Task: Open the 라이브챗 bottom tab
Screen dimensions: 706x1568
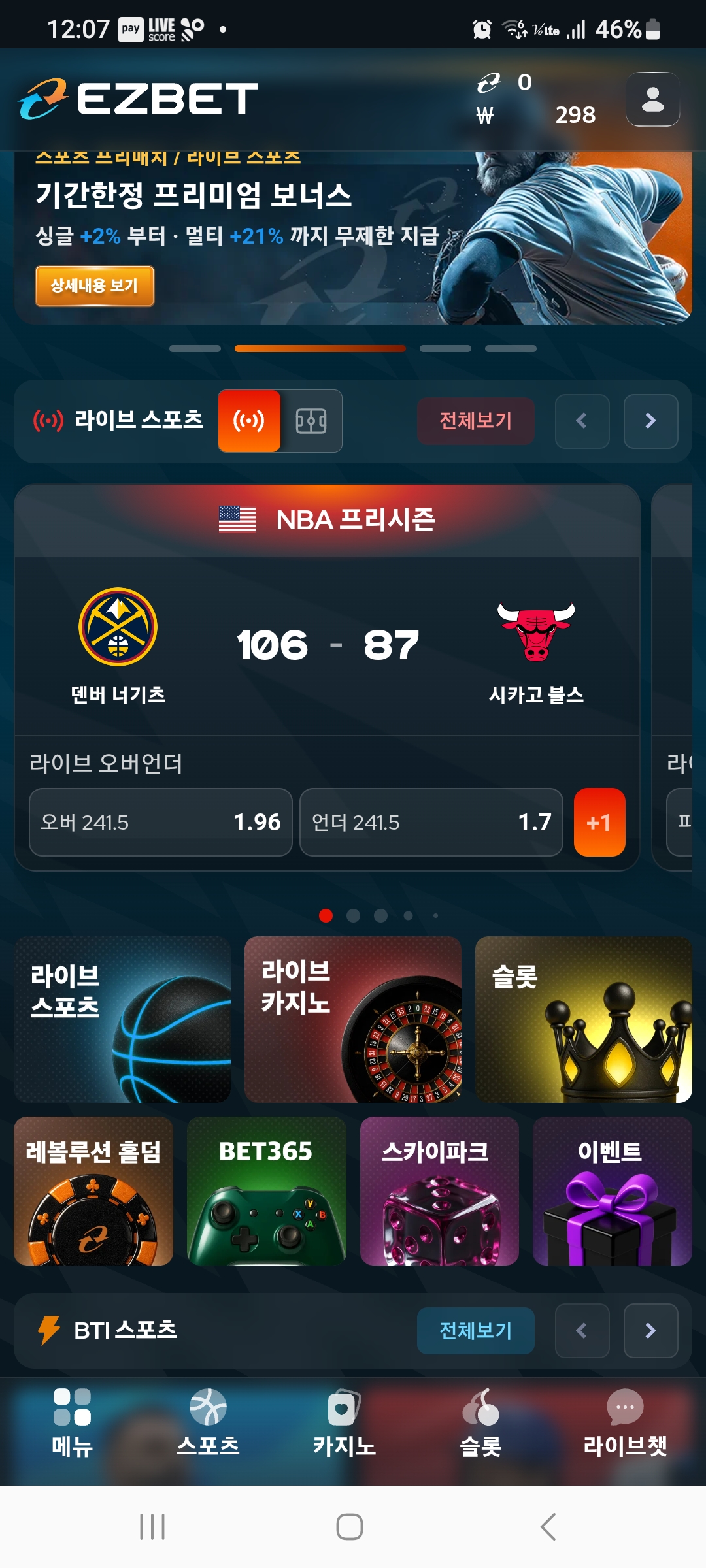Action: pos(625,1422)
